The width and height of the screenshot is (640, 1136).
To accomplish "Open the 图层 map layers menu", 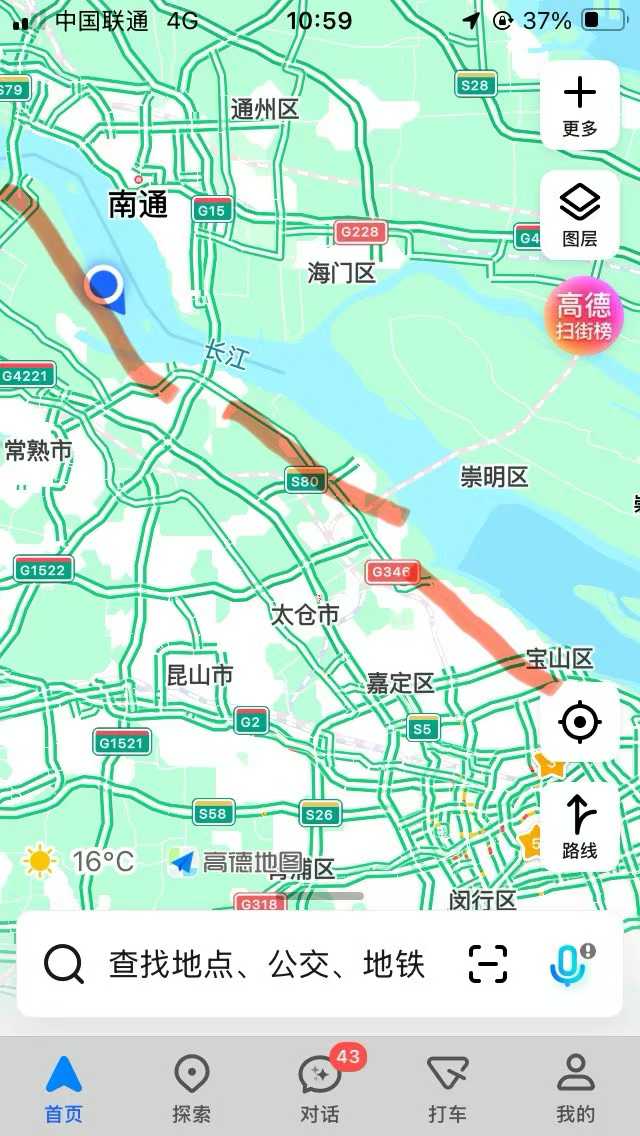I will point(580,215).
